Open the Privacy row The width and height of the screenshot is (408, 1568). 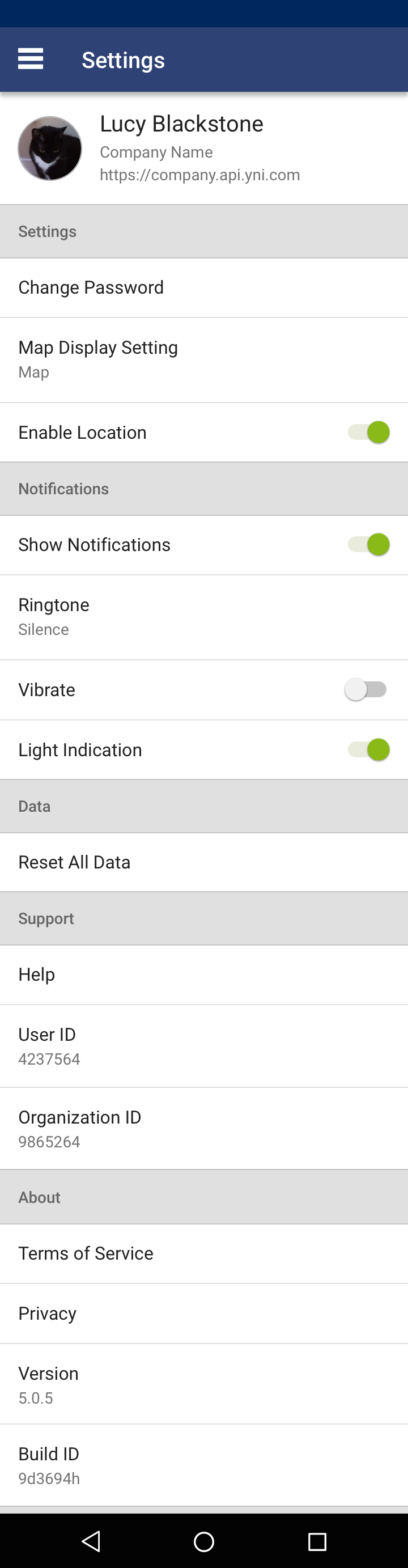coord(203,1313)
